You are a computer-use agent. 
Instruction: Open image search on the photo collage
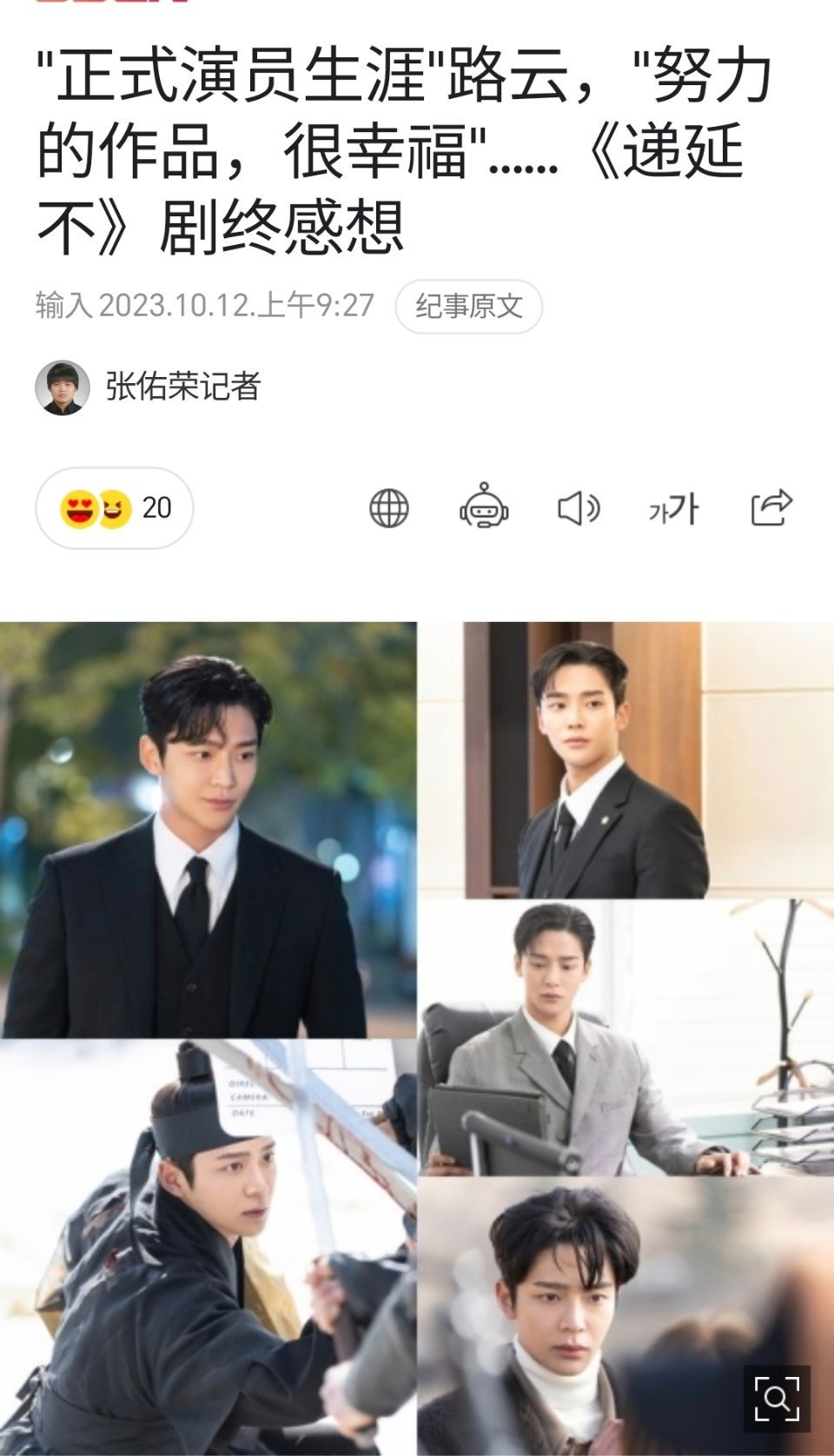[x=776, y=1398]
